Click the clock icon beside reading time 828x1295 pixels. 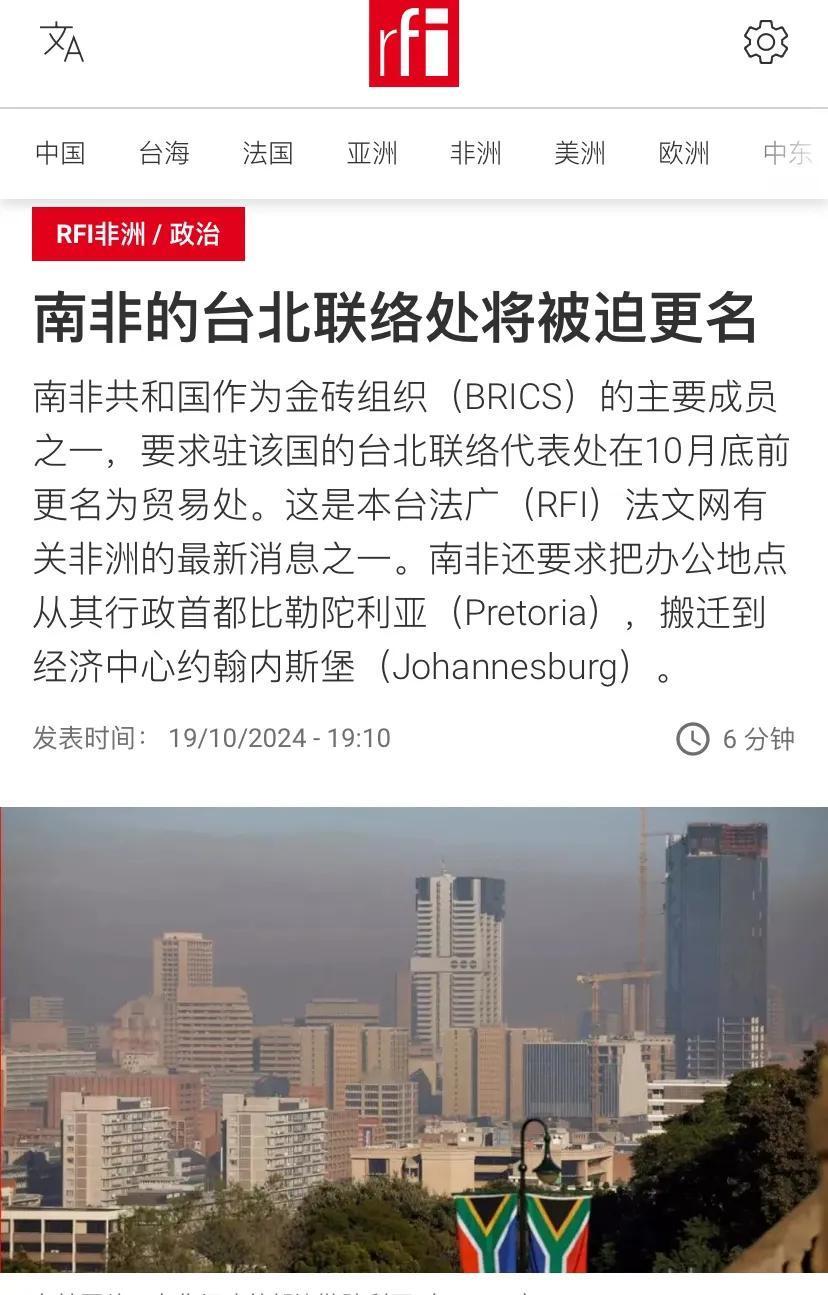692,739
